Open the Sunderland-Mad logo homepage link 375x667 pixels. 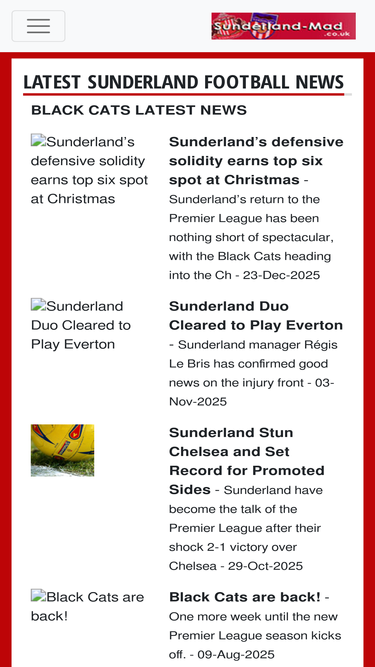(x=284, y=26)
